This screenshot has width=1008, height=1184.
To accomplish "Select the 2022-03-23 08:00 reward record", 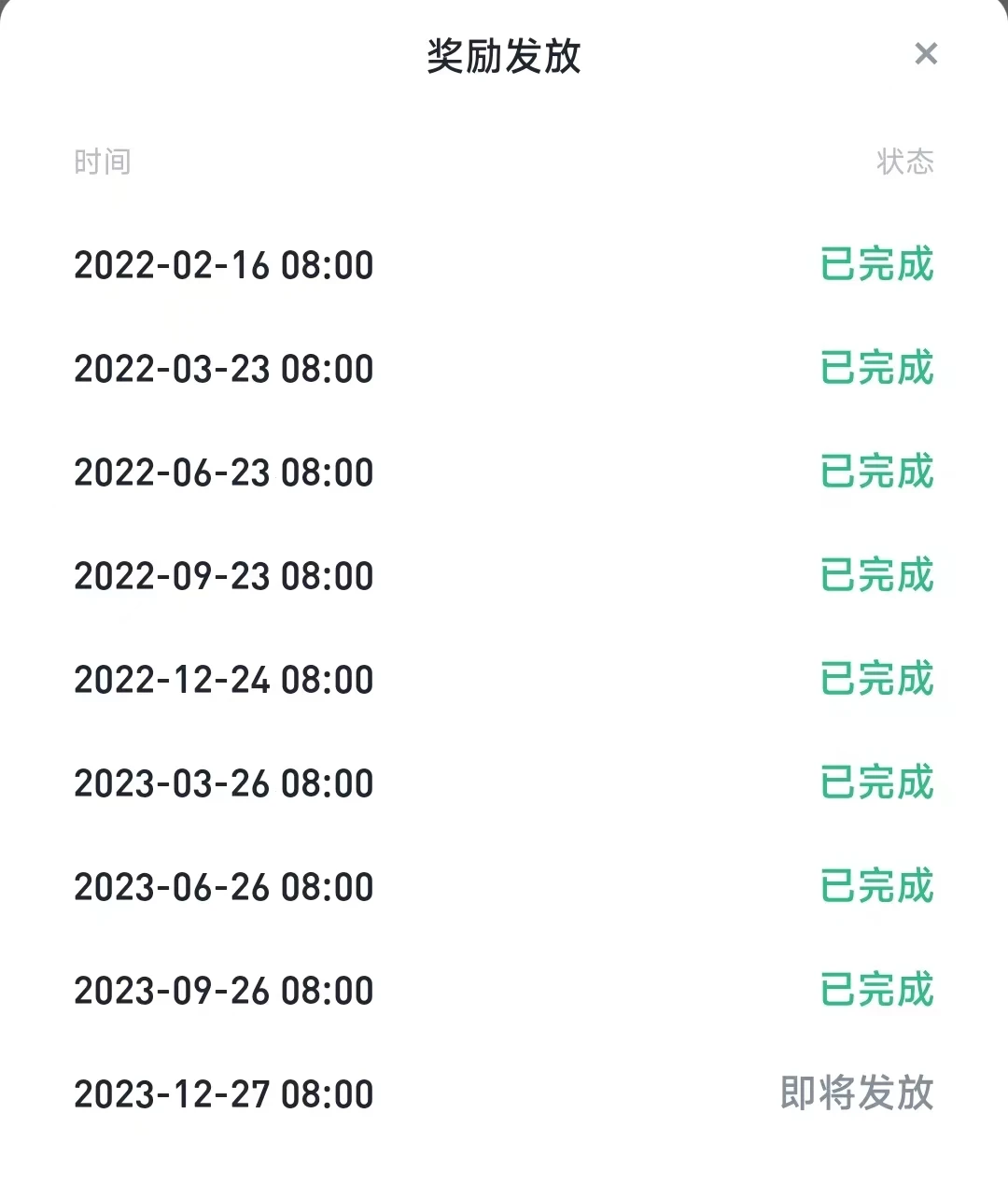I will (223, 369).
